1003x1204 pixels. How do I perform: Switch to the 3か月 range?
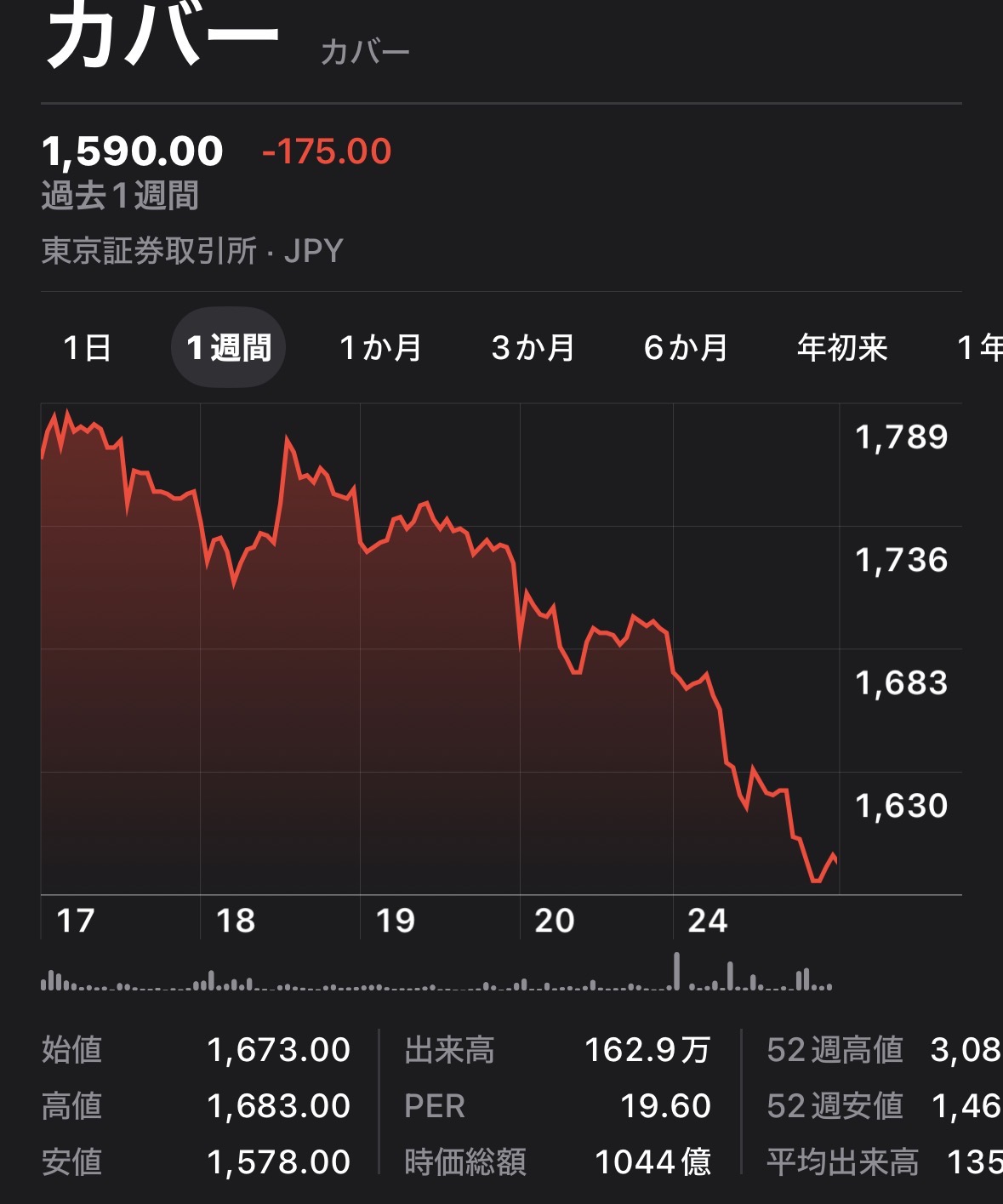coord(533,348)
